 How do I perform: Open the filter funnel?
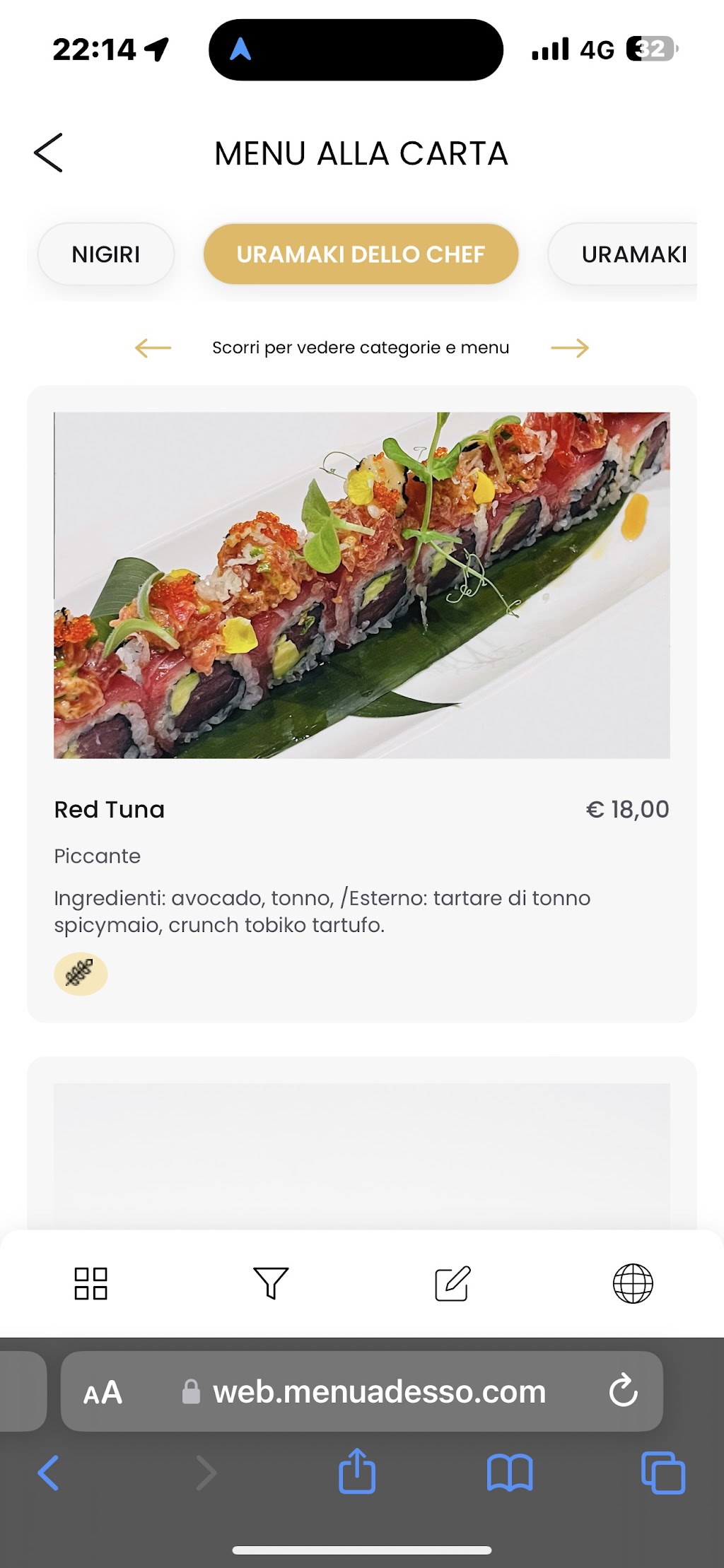(271, 1283)
